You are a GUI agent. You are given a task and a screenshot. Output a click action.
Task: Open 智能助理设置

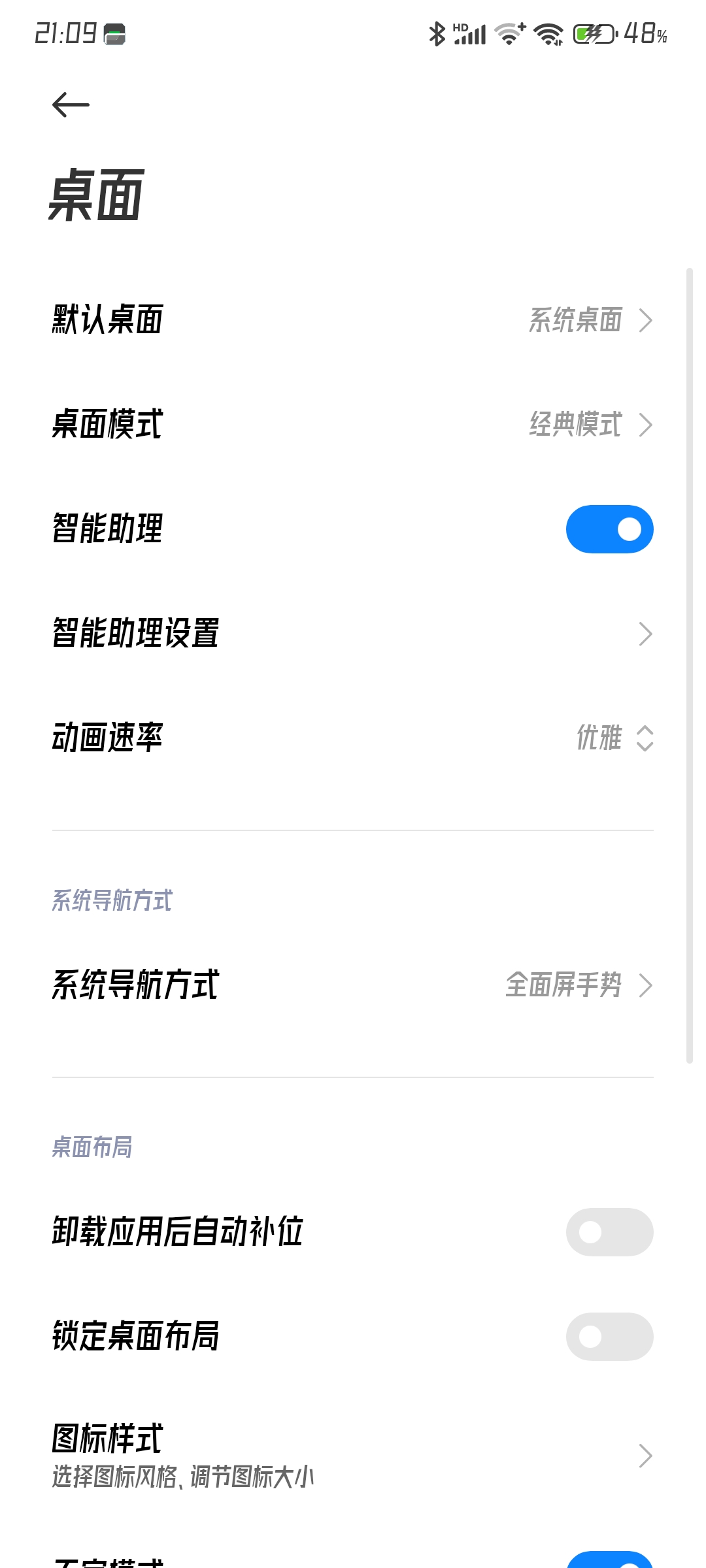(353, 634)
